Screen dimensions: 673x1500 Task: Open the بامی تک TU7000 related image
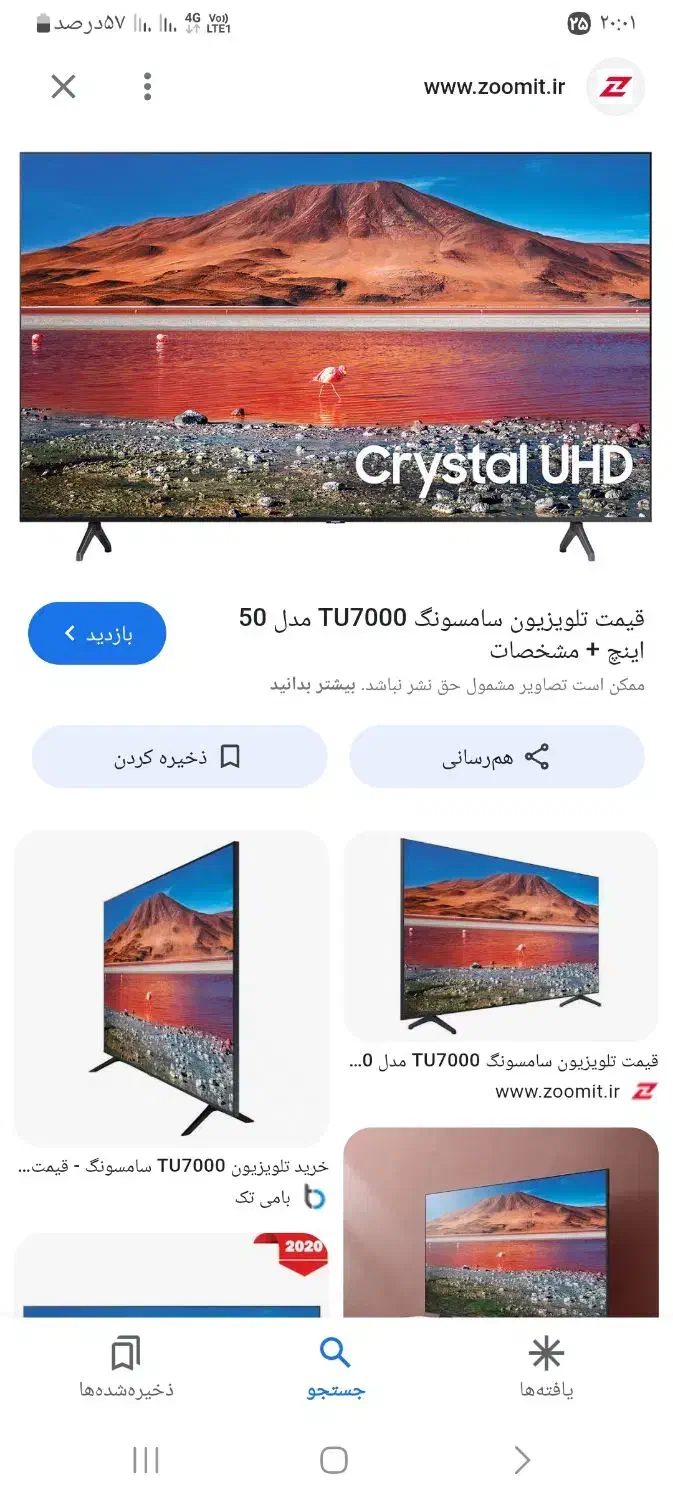[171, 988]
